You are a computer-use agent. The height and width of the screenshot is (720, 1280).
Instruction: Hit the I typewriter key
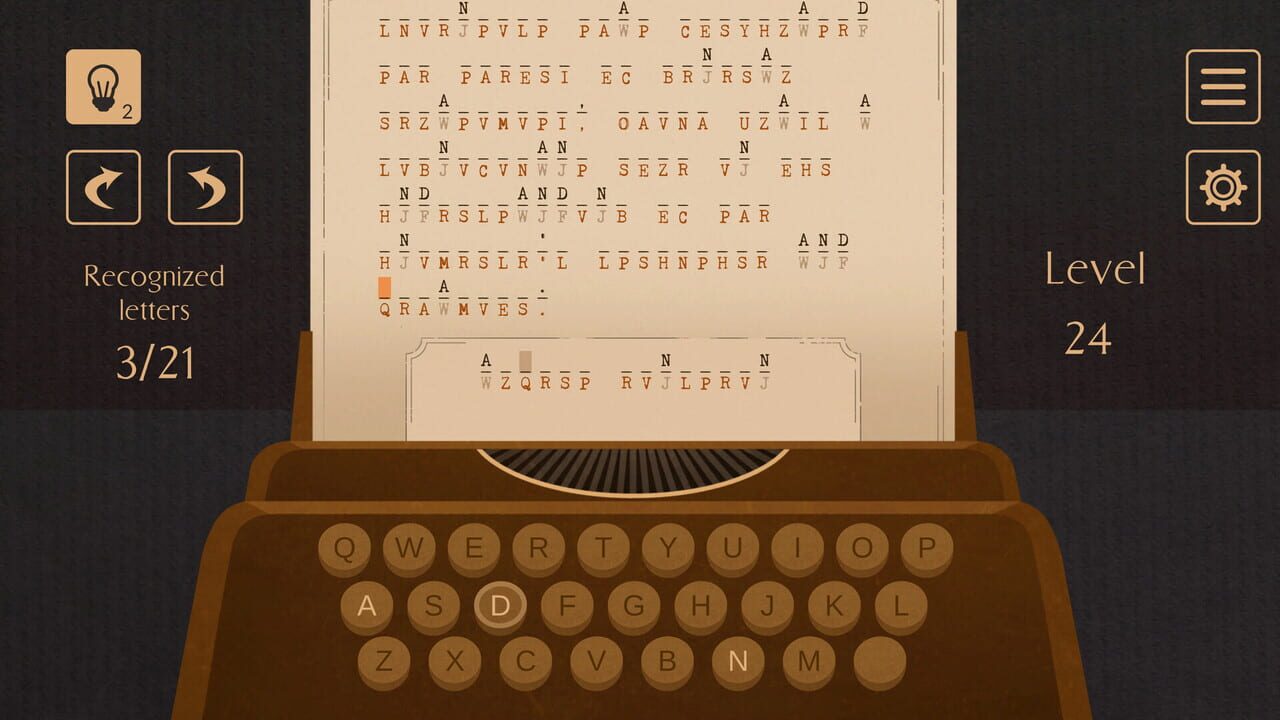pos(797,548)
